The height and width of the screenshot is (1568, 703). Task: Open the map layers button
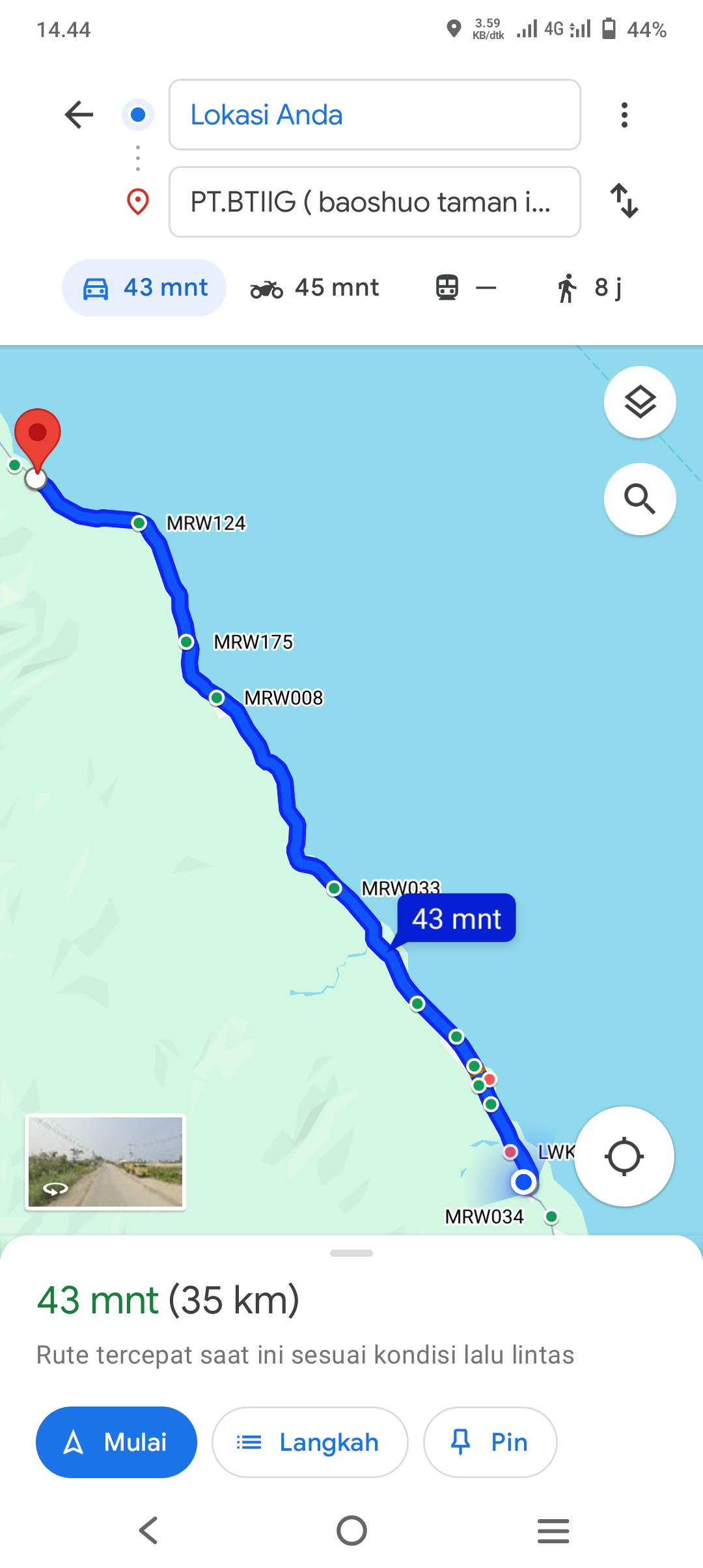[640, 402]
